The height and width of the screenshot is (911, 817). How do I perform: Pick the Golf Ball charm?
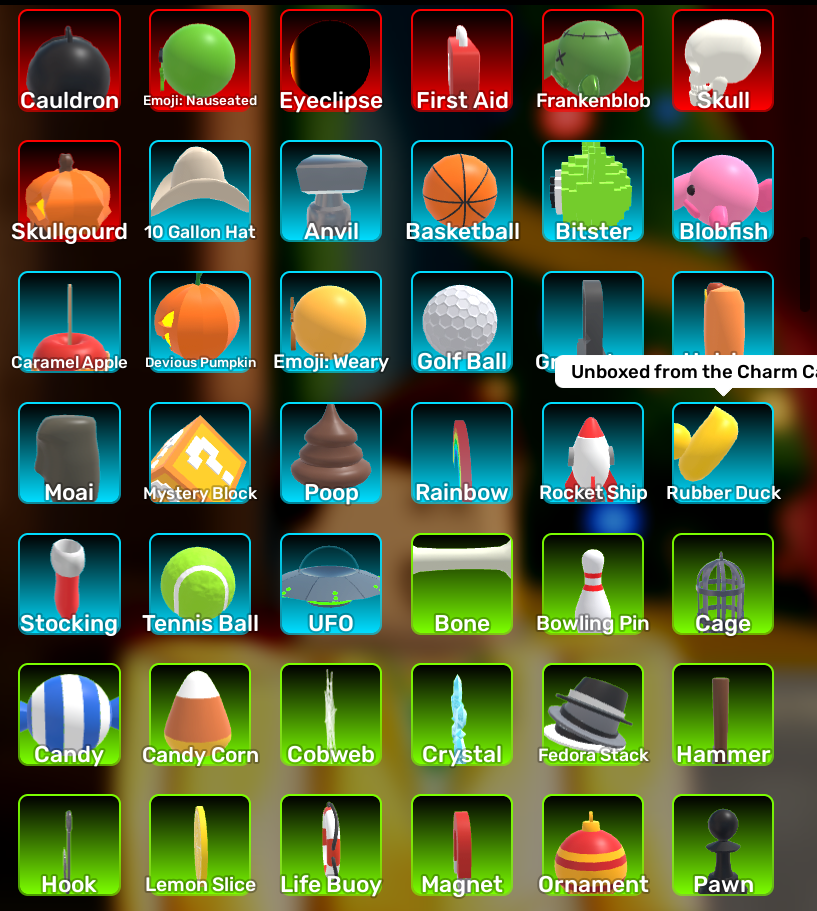coord(462,322)
